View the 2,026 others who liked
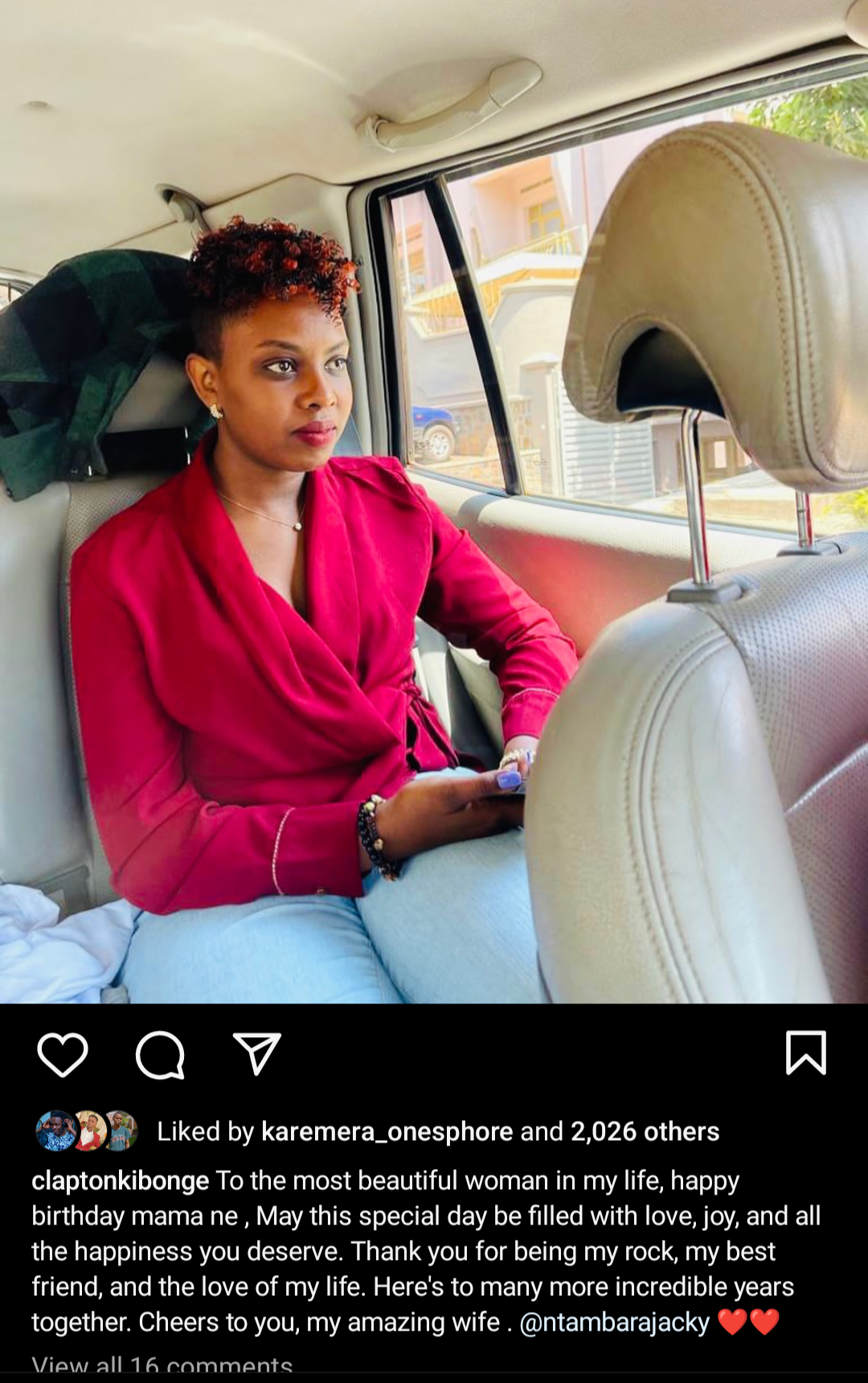 click(645, 1131)
